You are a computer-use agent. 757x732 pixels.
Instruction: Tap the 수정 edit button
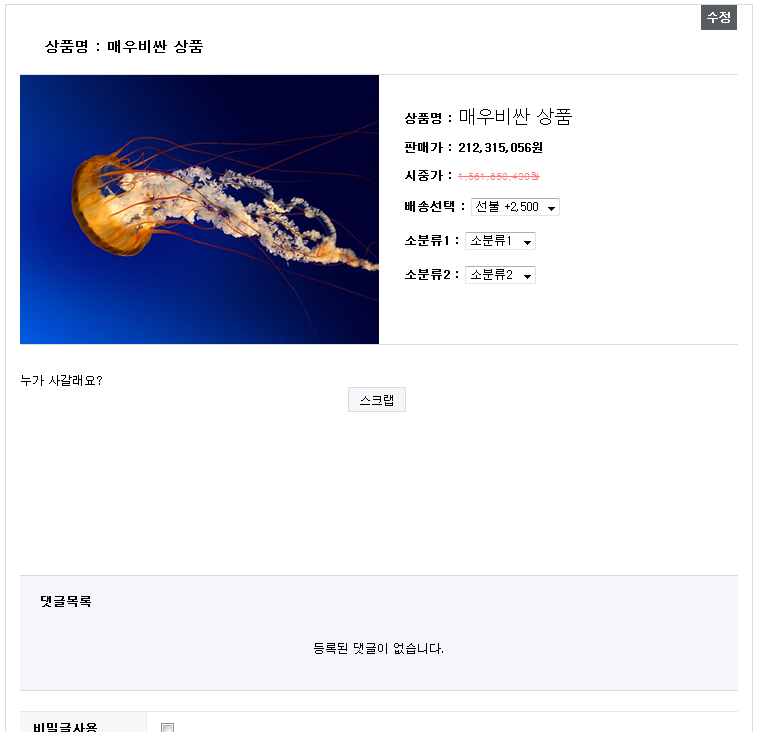(x=719, y=18)
